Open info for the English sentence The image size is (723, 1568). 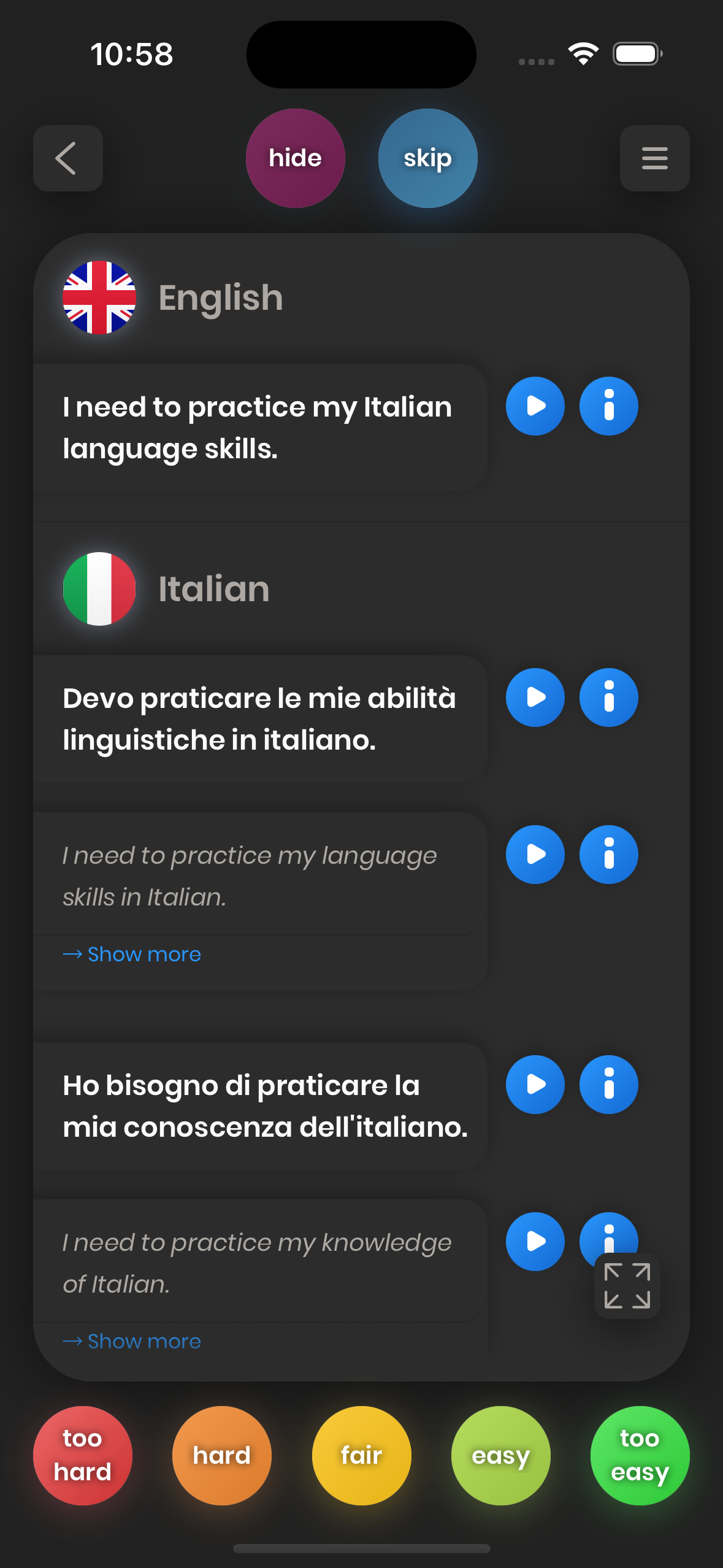(x=608, y=406)
